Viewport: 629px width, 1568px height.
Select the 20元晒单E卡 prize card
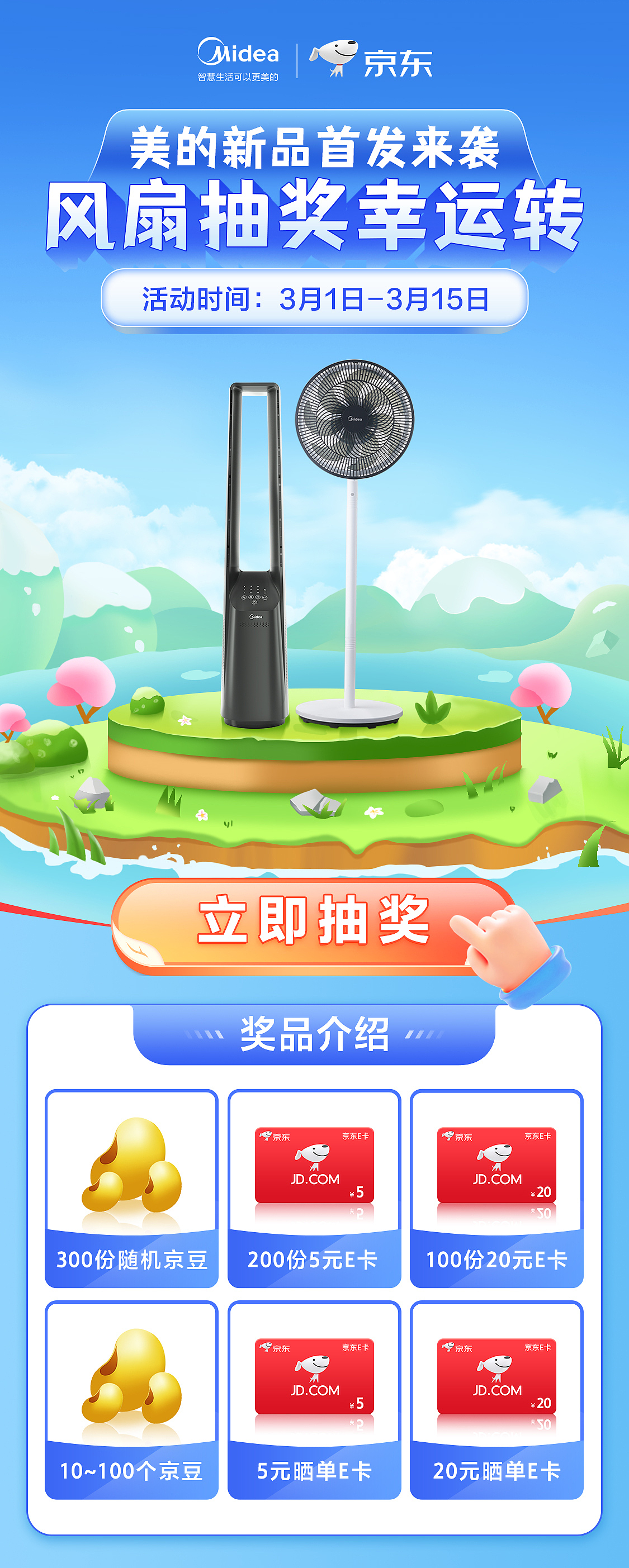point(498,1400)
